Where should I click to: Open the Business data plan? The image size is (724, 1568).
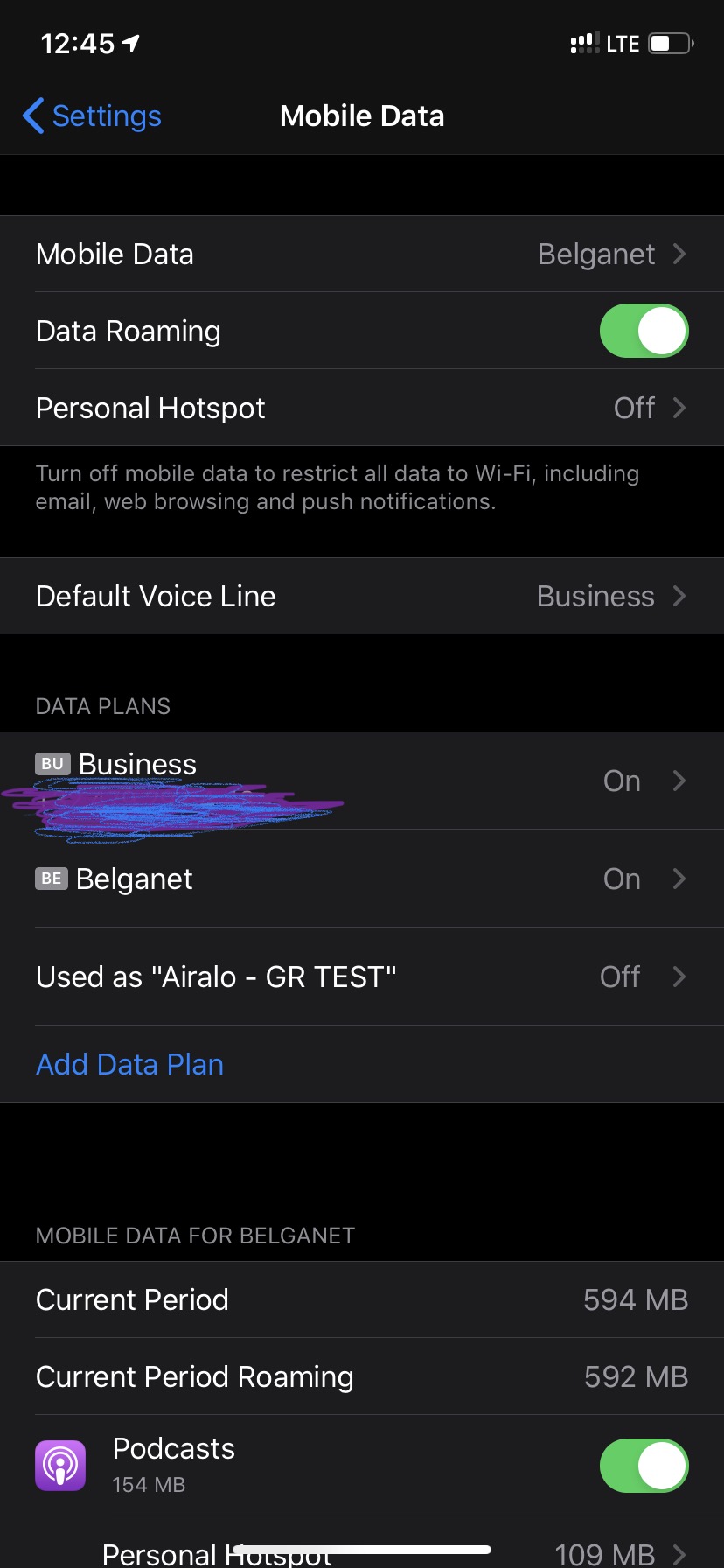tap(362, 780)
